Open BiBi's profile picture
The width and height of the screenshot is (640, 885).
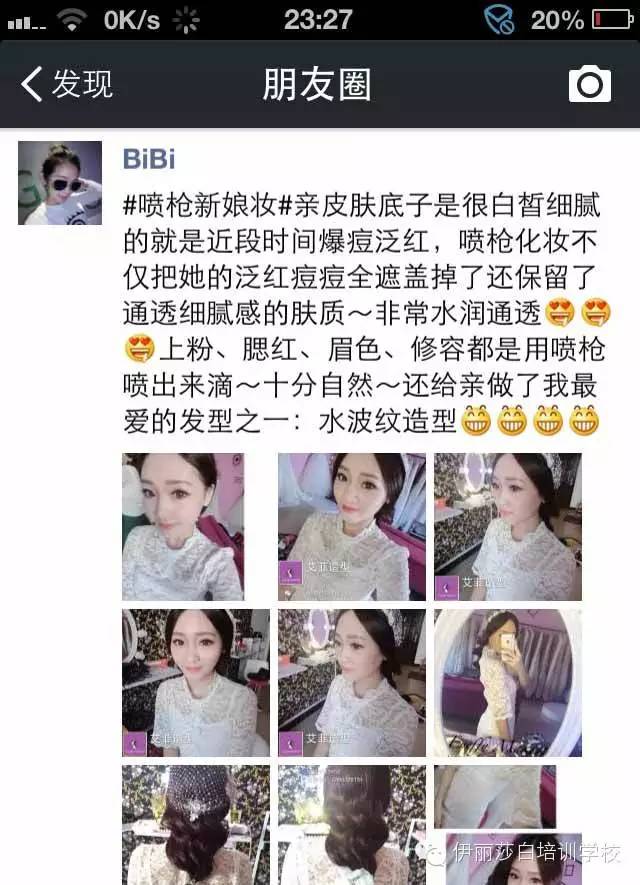[x=60, y=182]
